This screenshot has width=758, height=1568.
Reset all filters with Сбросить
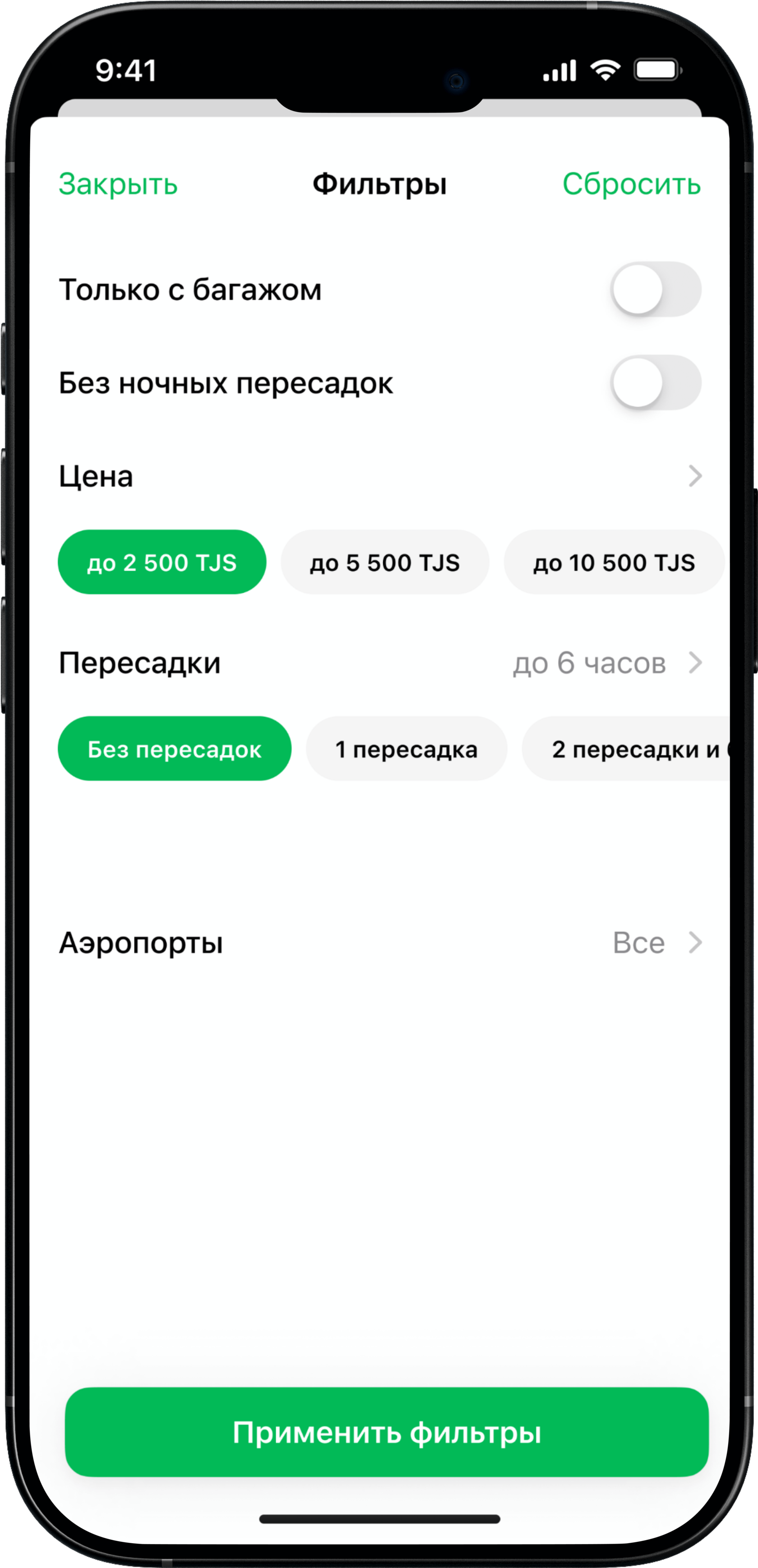pos(631,184)
